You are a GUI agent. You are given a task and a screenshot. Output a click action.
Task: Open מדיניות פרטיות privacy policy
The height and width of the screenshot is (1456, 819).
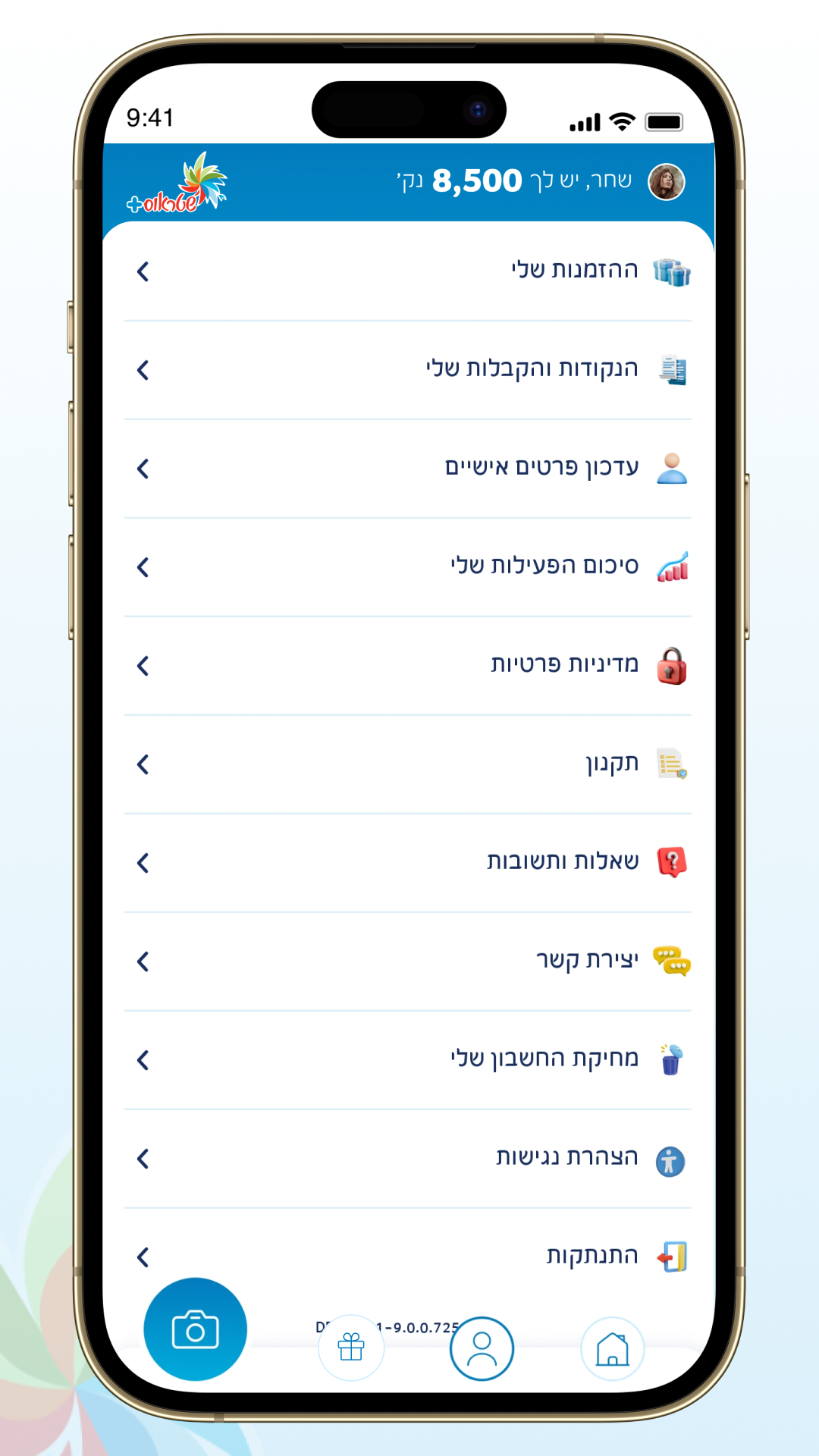408,666
